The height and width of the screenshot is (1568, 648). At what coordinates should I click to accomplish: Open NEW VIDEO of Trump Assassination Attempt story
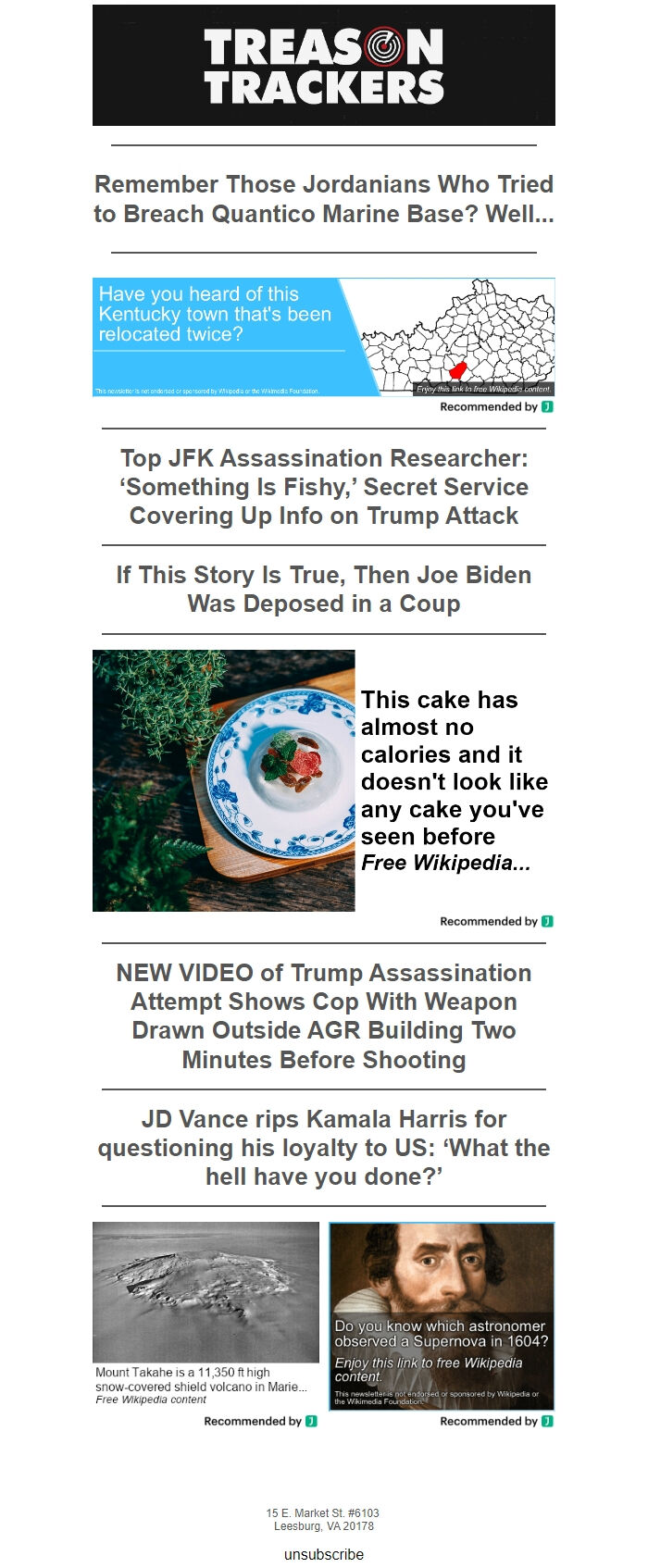323,1015
